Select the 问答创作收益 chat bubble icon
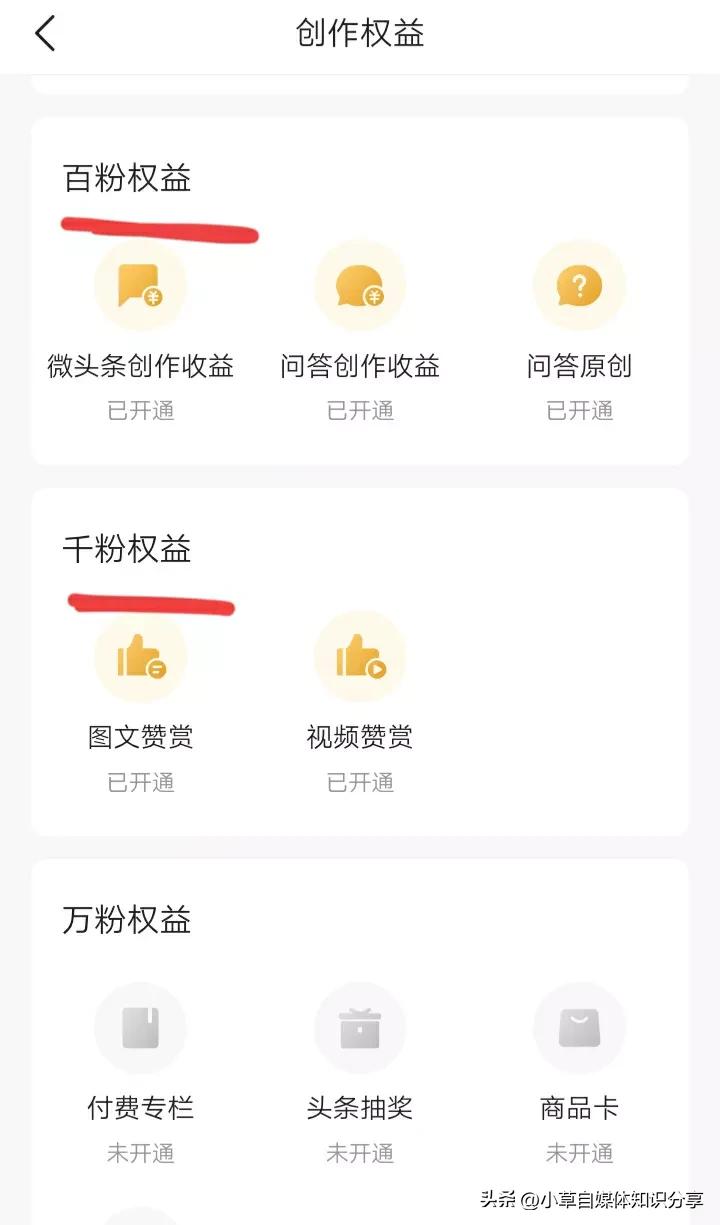The image size is (720, 1225). pyautogui.click(x=360, y=285)
